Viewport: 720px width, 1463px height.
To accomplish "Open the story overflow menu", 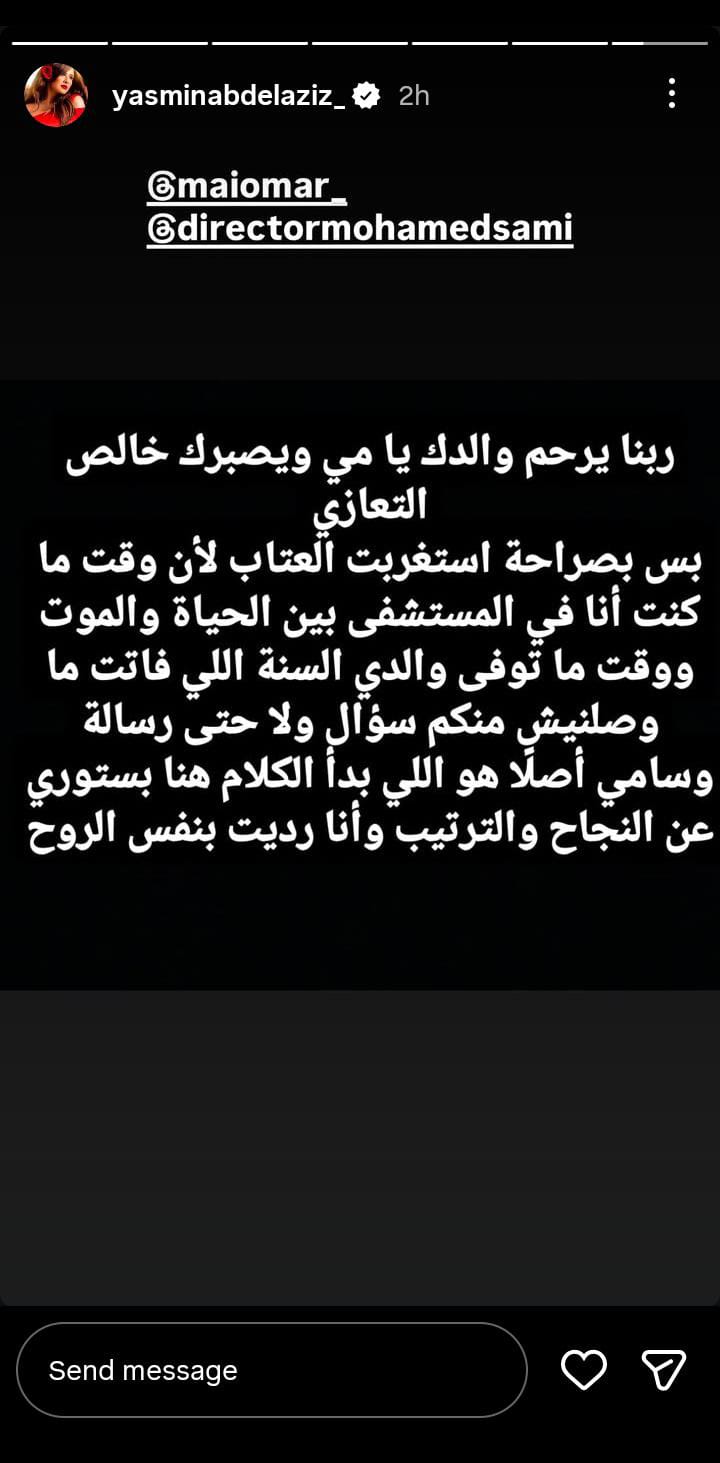I will [x=672, y=94].
